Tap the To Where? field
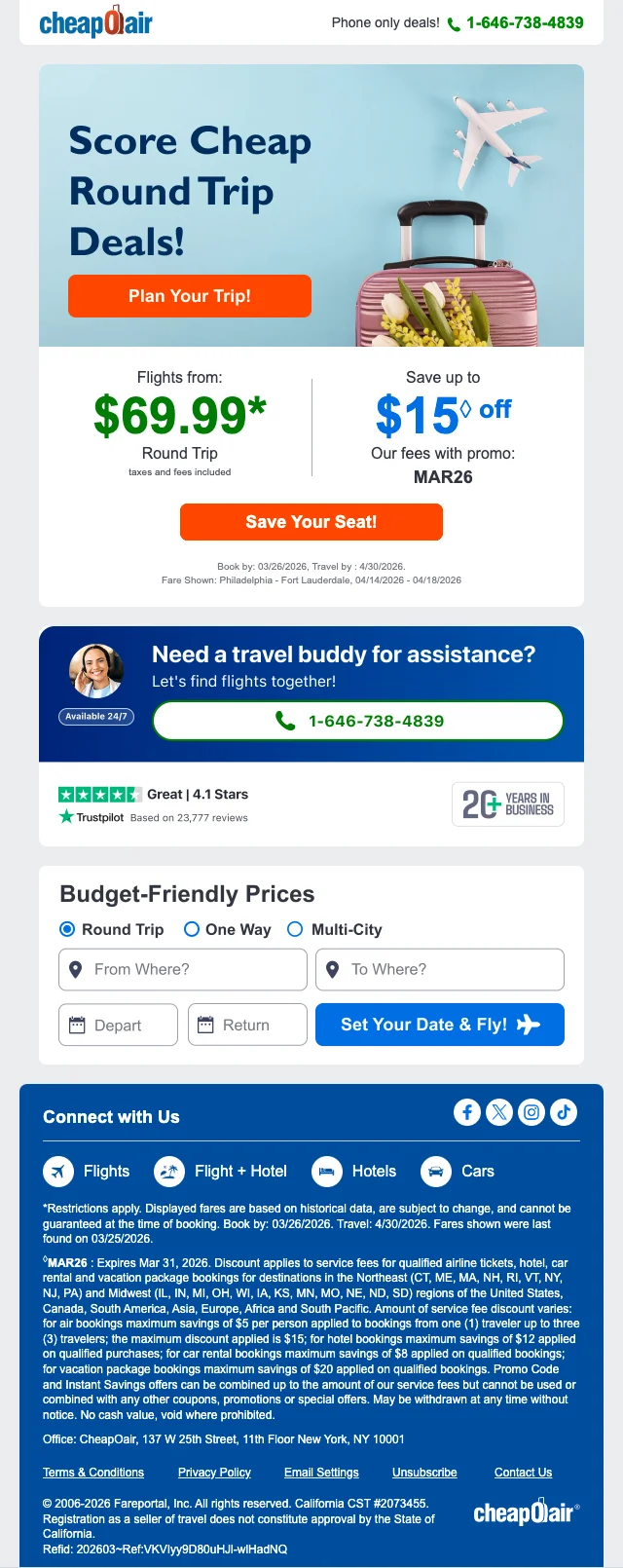623x1568 pixels. click(x=440, y=970)
